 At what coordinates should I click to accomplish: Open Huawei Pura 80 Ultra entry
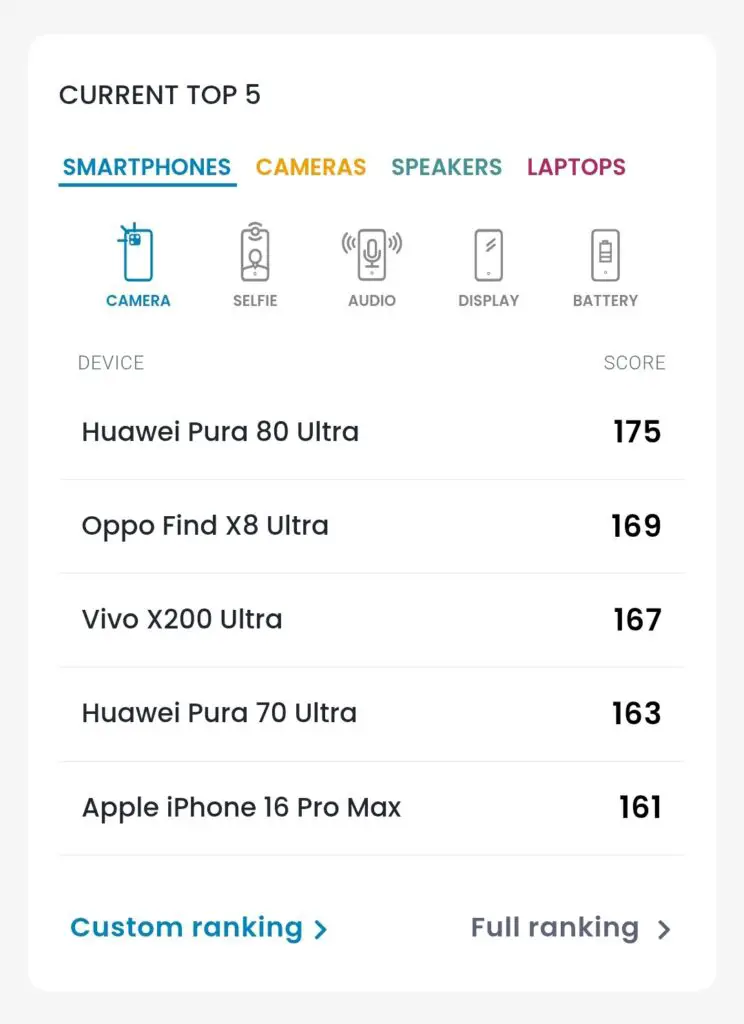click(220, 432)
